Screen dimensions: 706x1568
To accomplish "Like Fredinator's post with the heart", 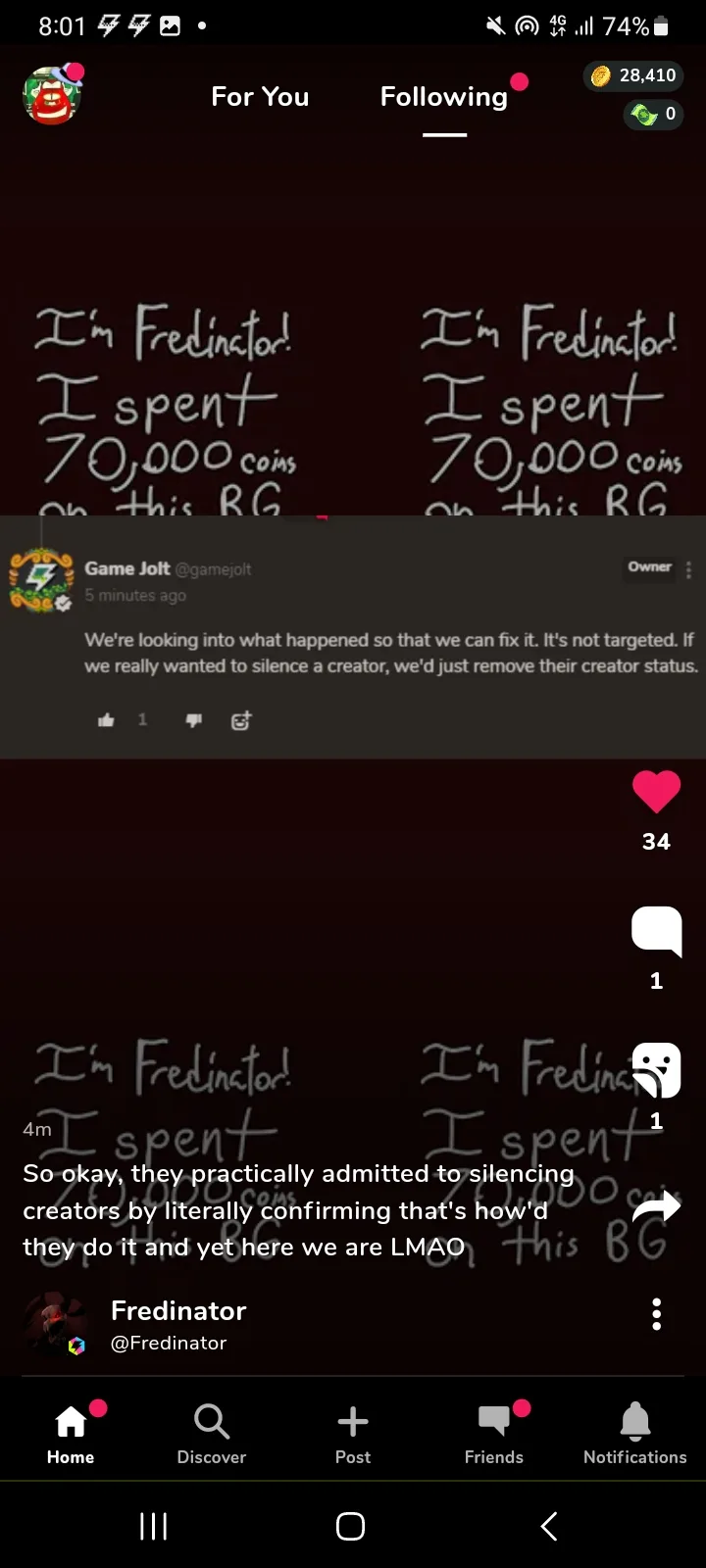I will coord(656,792).
